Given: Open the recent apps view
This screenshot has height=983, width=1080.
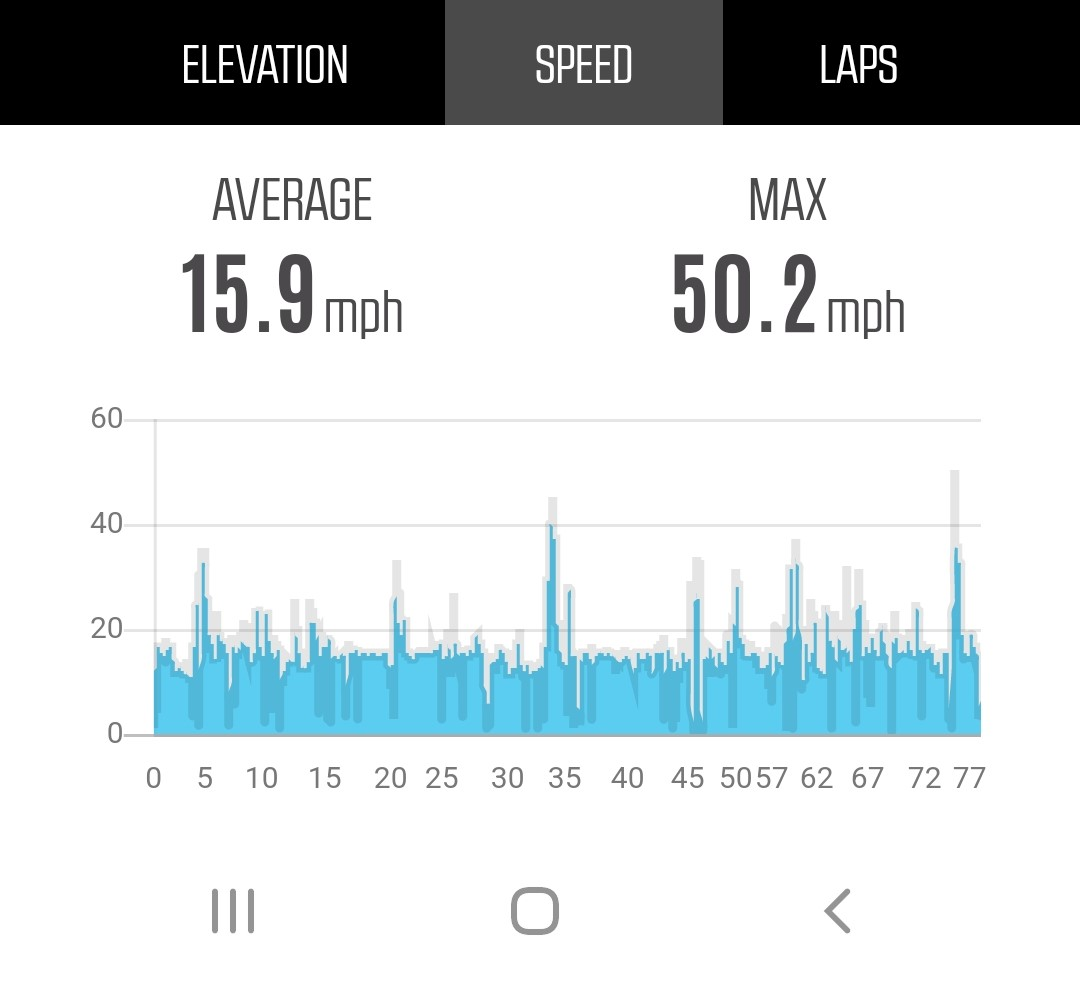Looking at the screenshot, I should (x=233, y=911).
